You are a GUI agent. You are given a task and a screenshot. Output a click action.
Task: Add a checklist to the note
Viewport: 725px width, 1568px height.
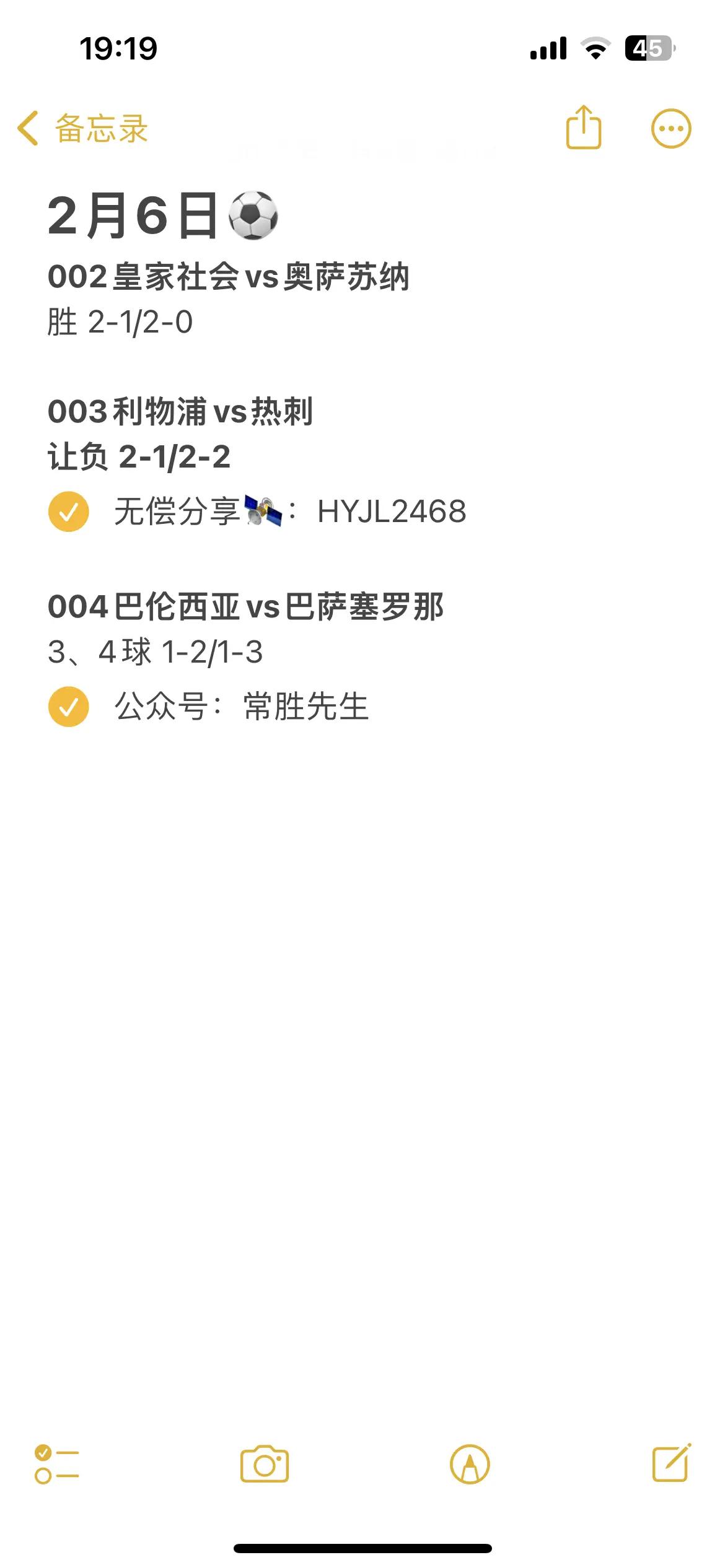point(56,1465)
